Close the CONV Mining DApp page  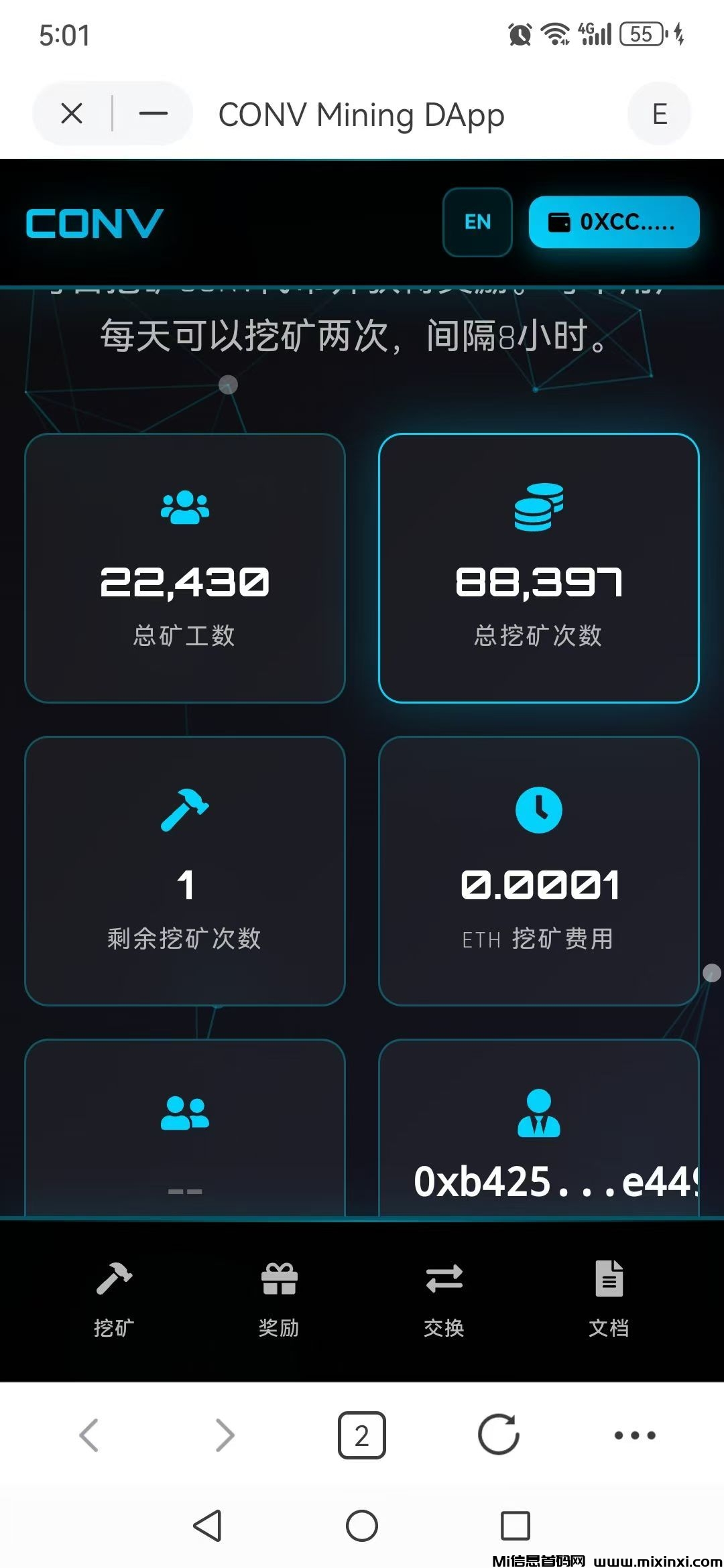tap(72, 113)
